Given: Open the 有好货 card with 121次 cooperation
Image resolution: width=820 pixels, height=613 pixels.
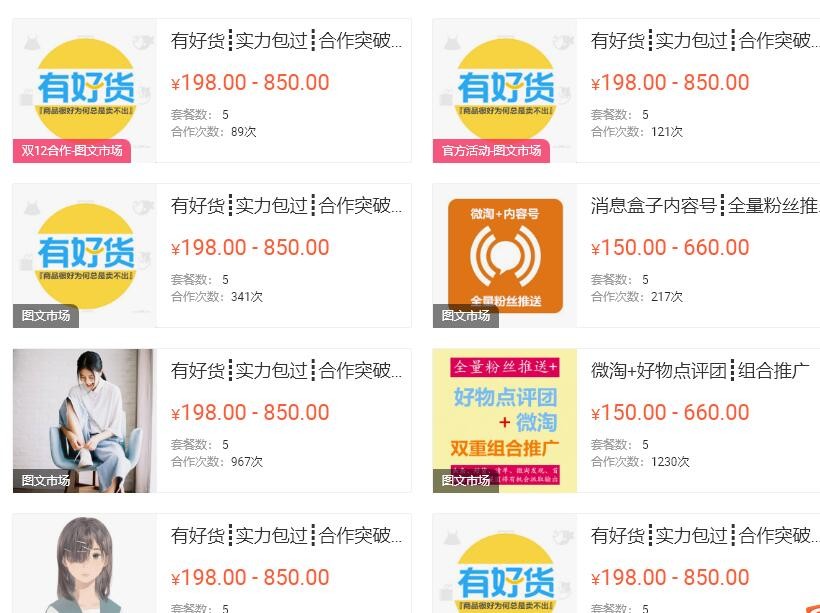Looking at the screenshot, I should tap(705, 41).
